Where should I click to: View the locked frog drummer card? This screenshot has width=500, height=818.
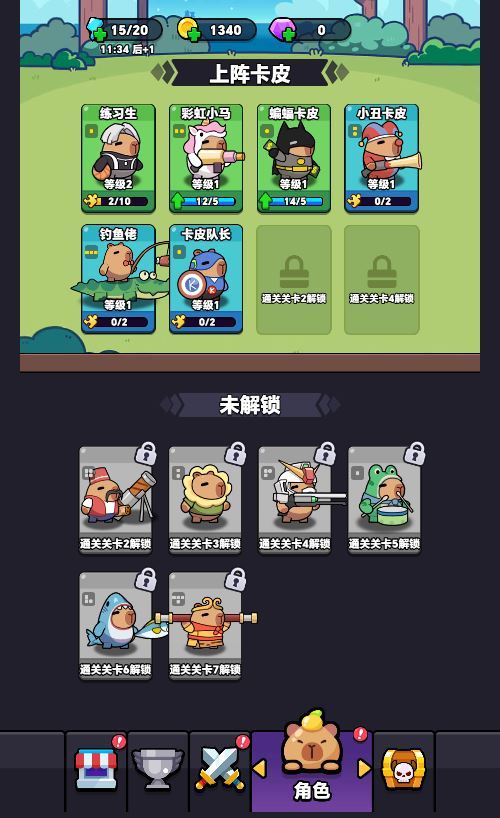(x=385, y=499)
